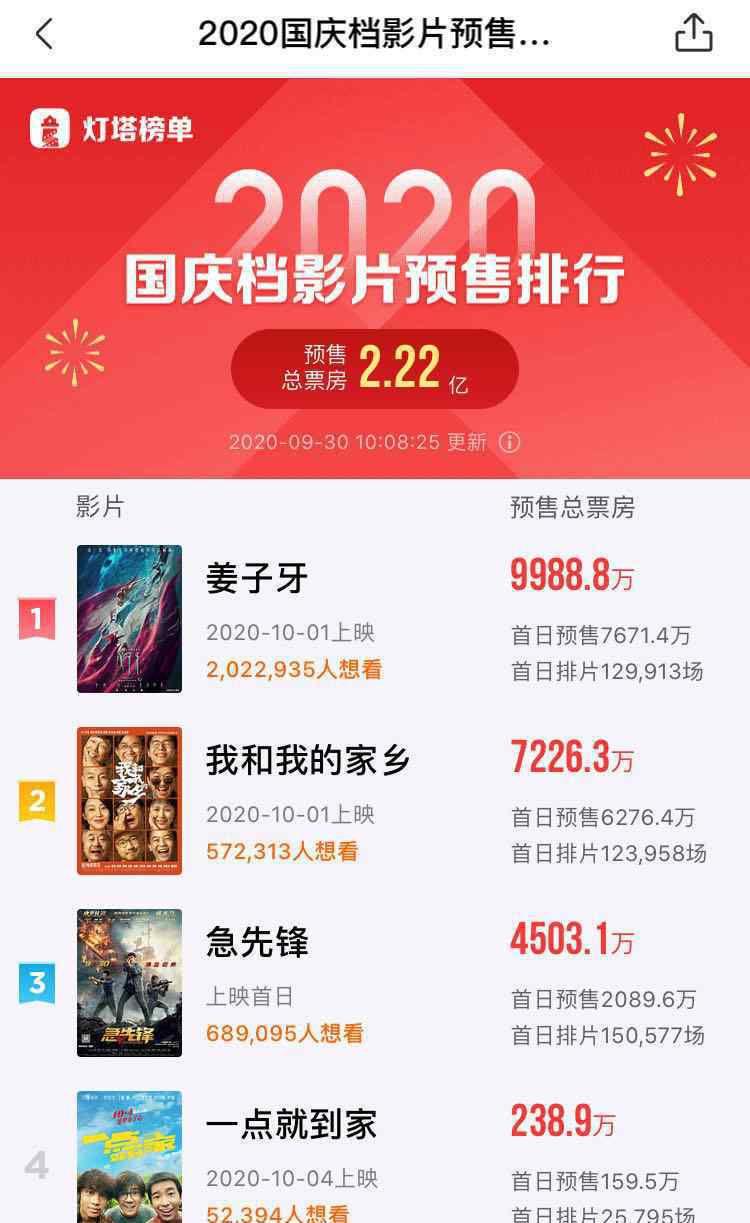Go back using the top-left arrow
The height and width of the screenshot is (1223, 750).
pyautogui.click(x=44, y=34)
